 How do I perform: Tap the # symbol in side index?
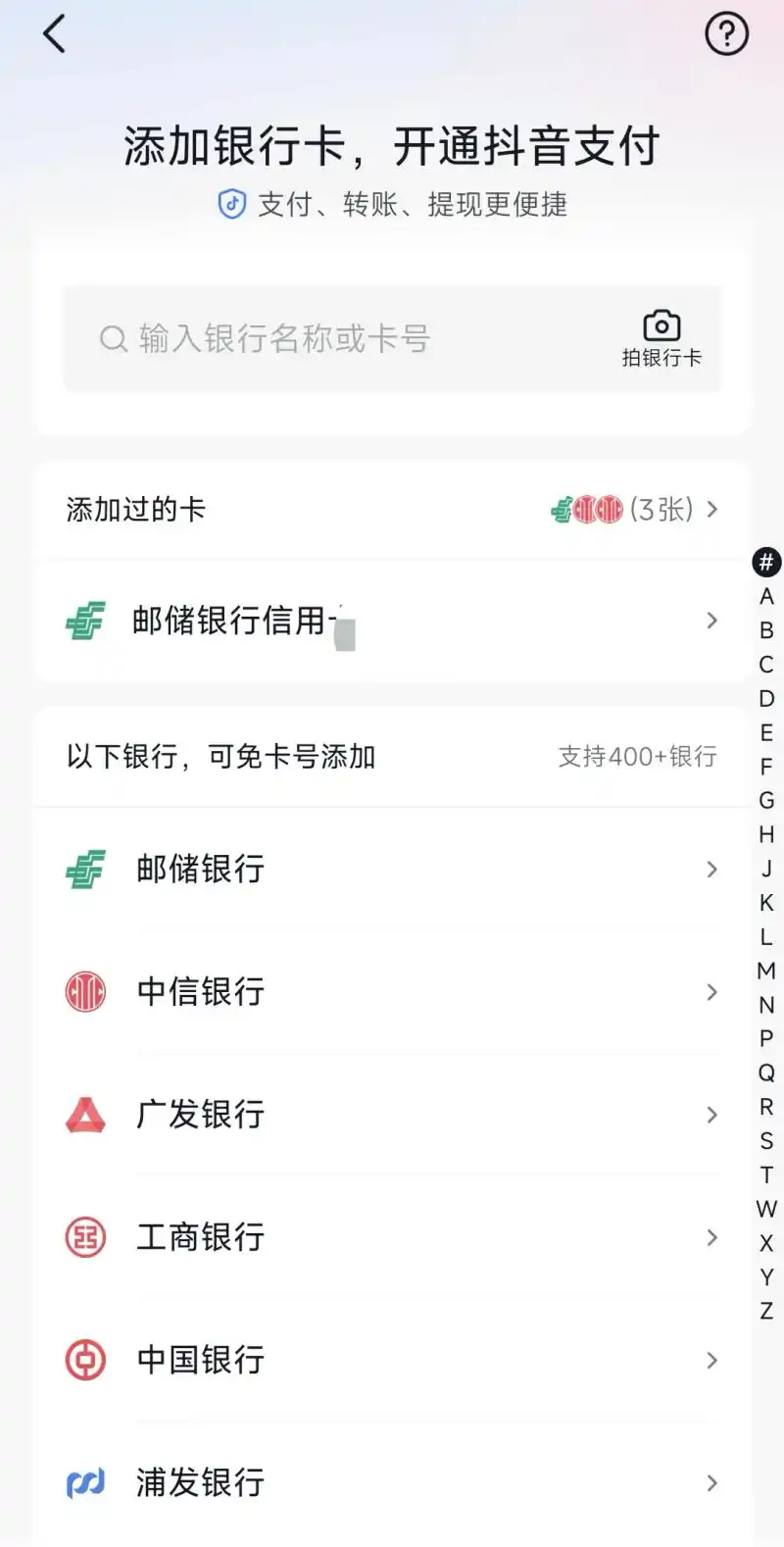(765, 562)
